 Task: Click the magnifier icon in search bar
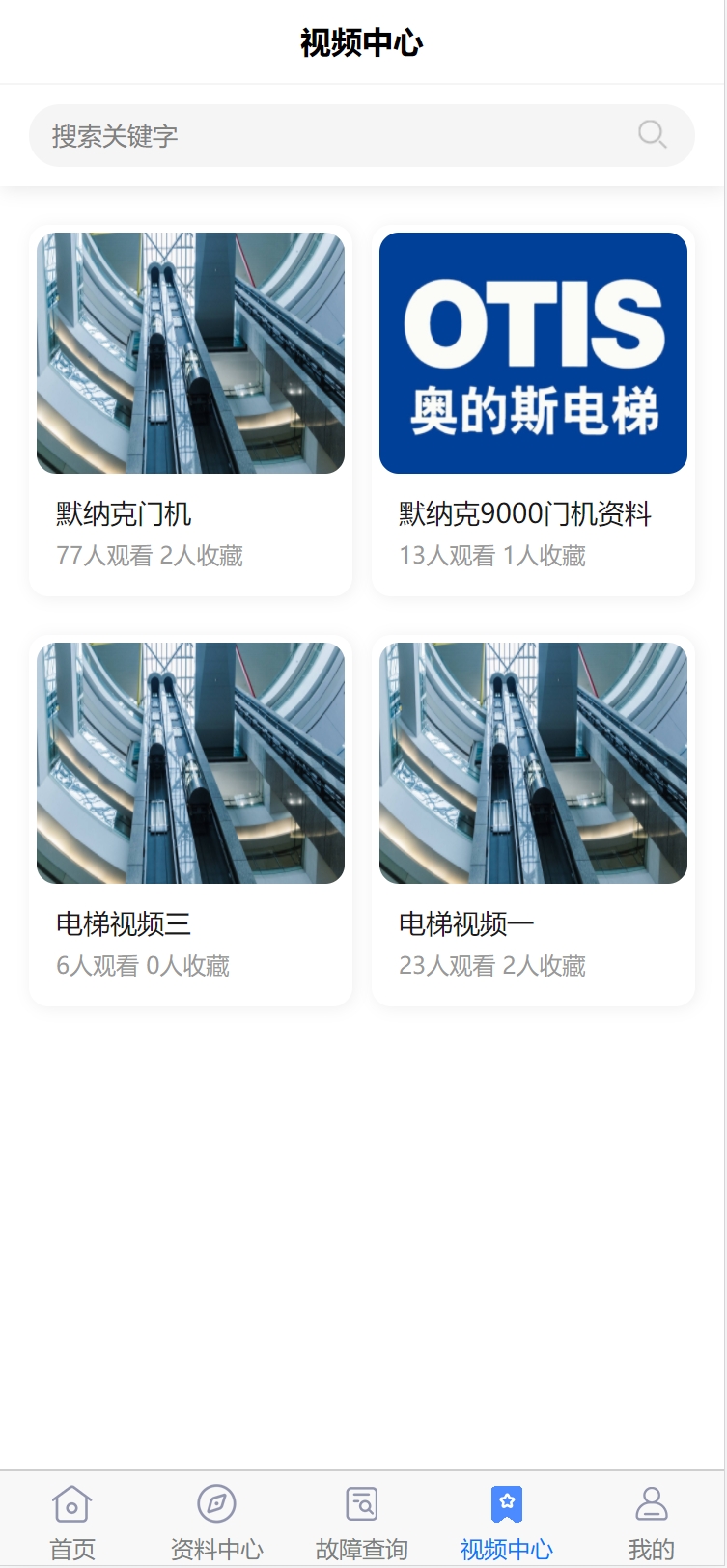[x=652, y=134]
